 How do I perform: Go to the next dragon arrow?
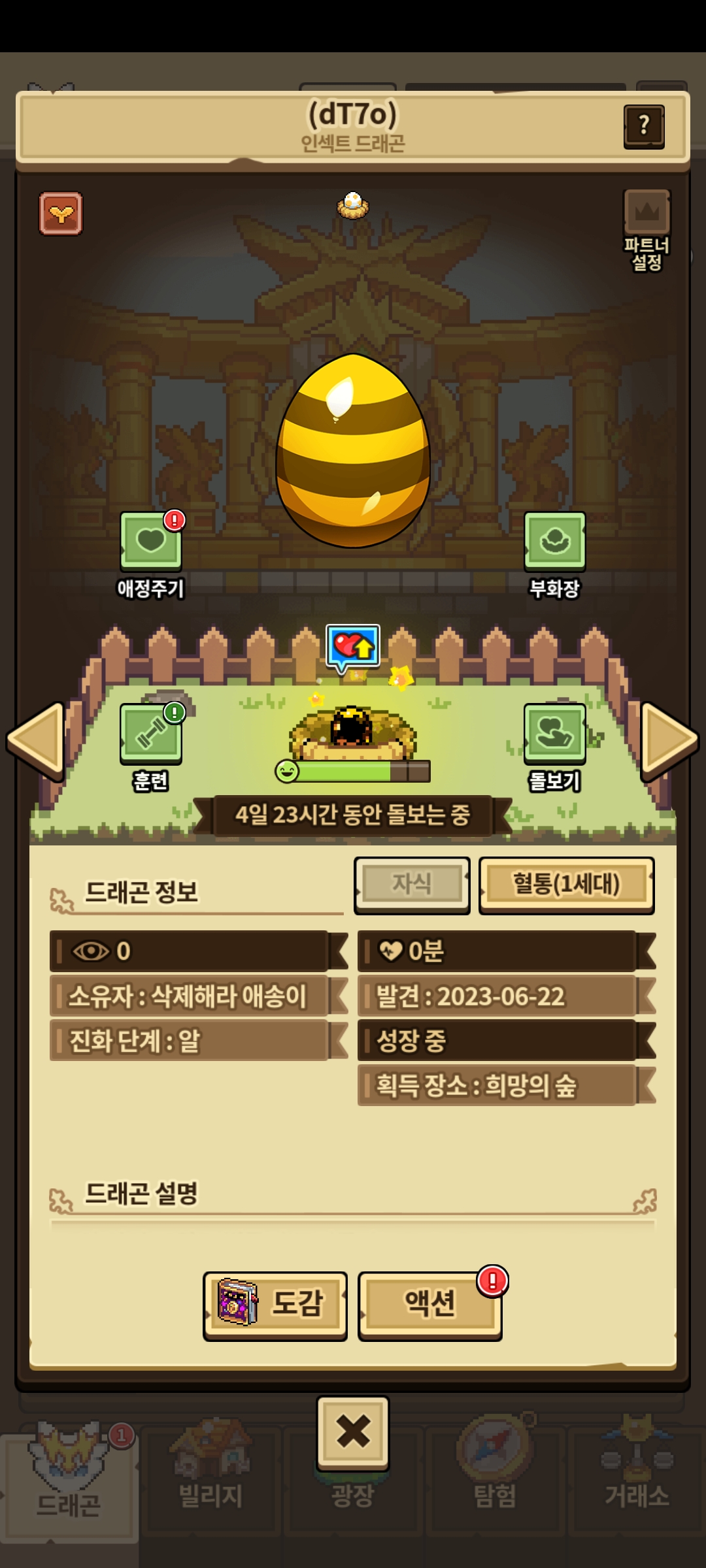[x=669, y=740]
